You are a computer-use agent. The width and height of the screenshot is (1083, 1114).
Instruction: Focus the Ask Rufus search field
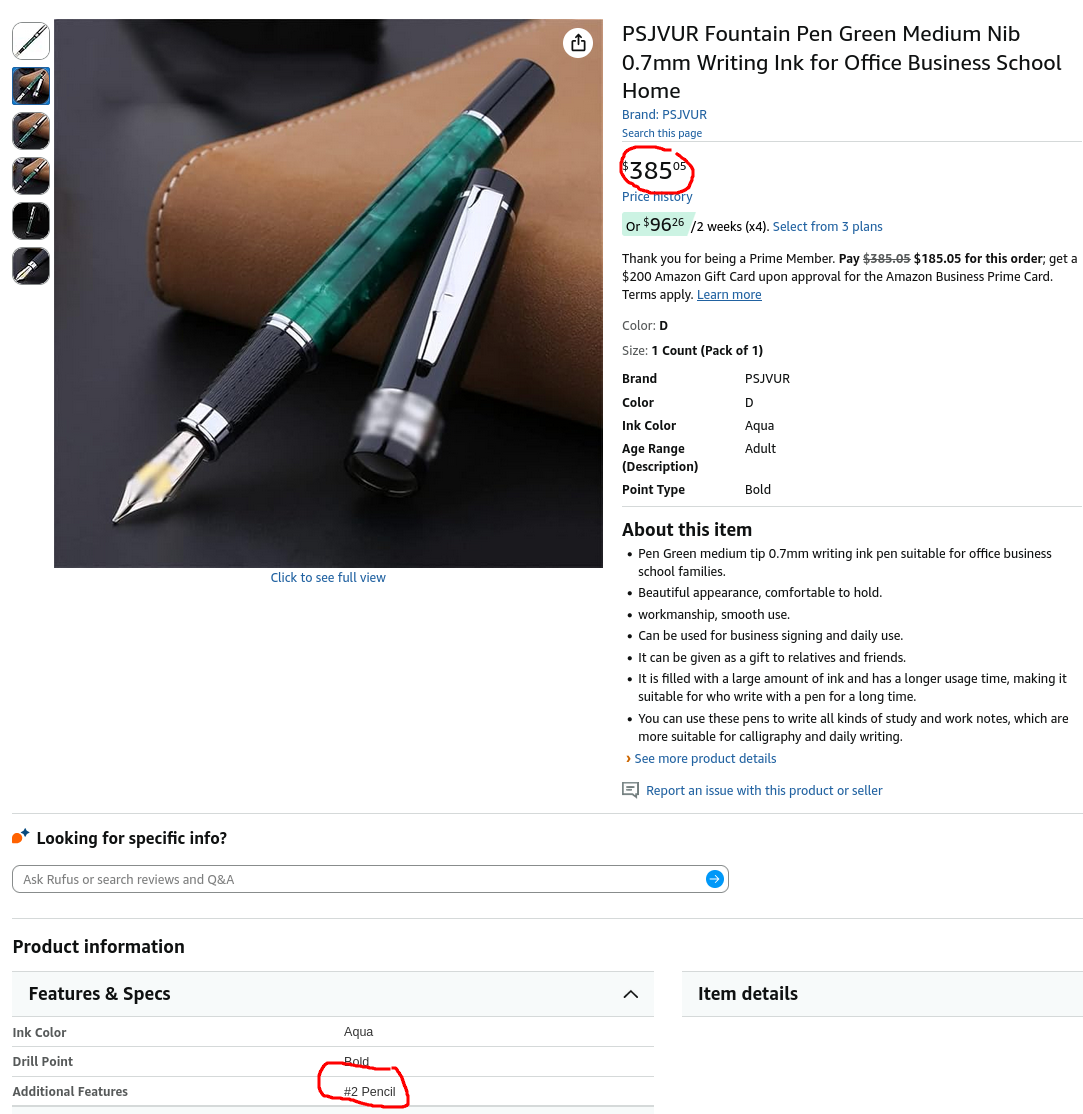coord(360,880)
